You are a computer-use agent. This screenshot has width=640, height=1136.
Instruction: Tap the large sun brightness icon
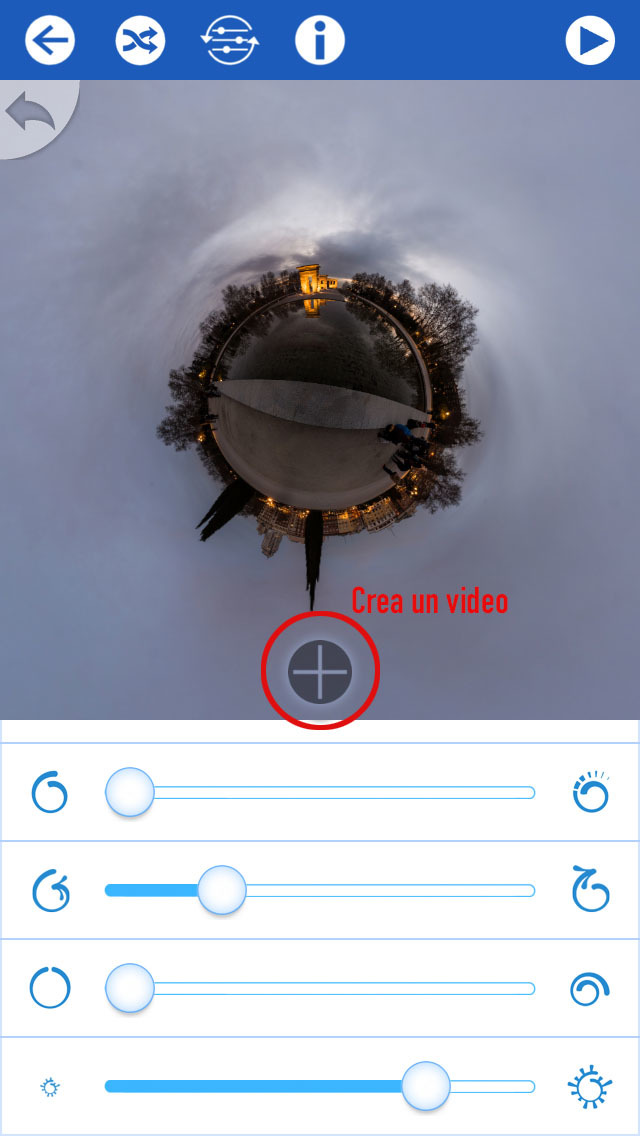(x=589, y=1087)
